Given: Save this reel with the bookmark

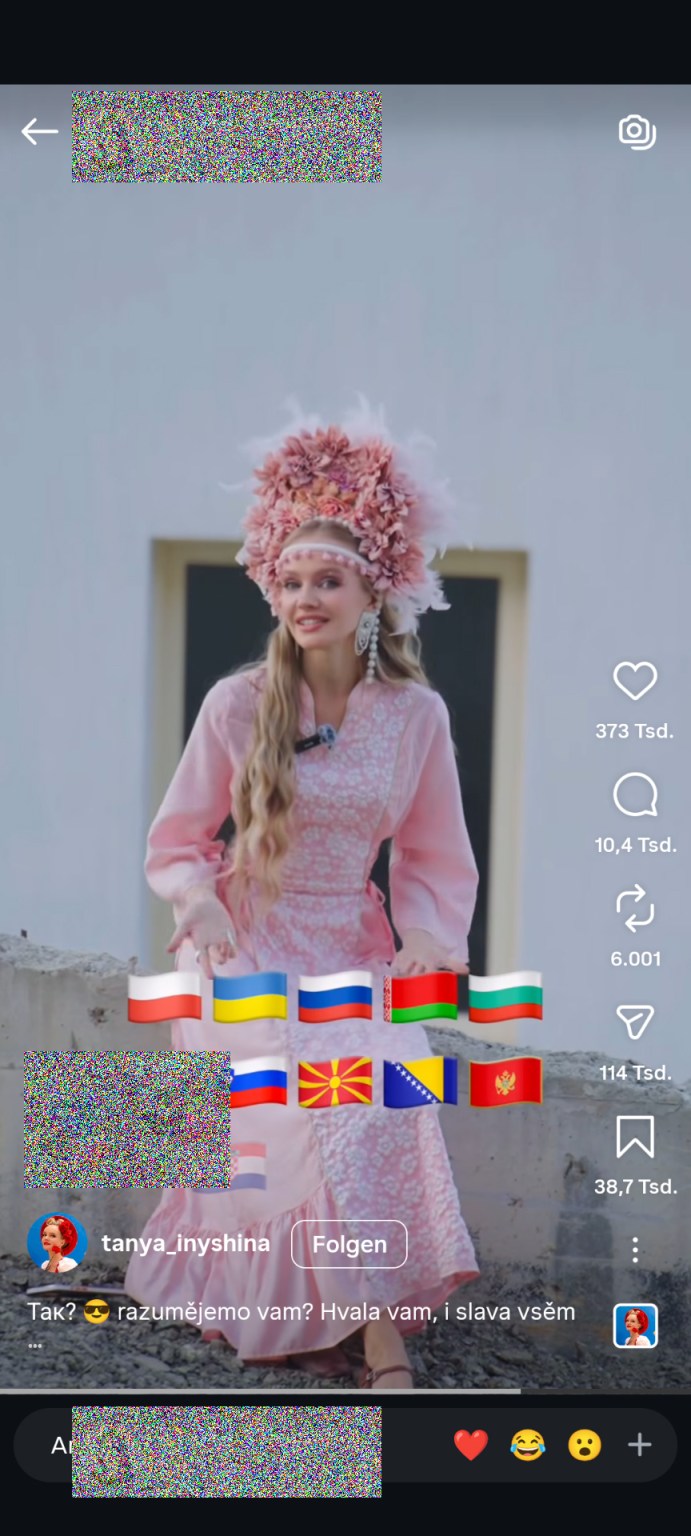Looking at the screenshot, I should 635,1137.
